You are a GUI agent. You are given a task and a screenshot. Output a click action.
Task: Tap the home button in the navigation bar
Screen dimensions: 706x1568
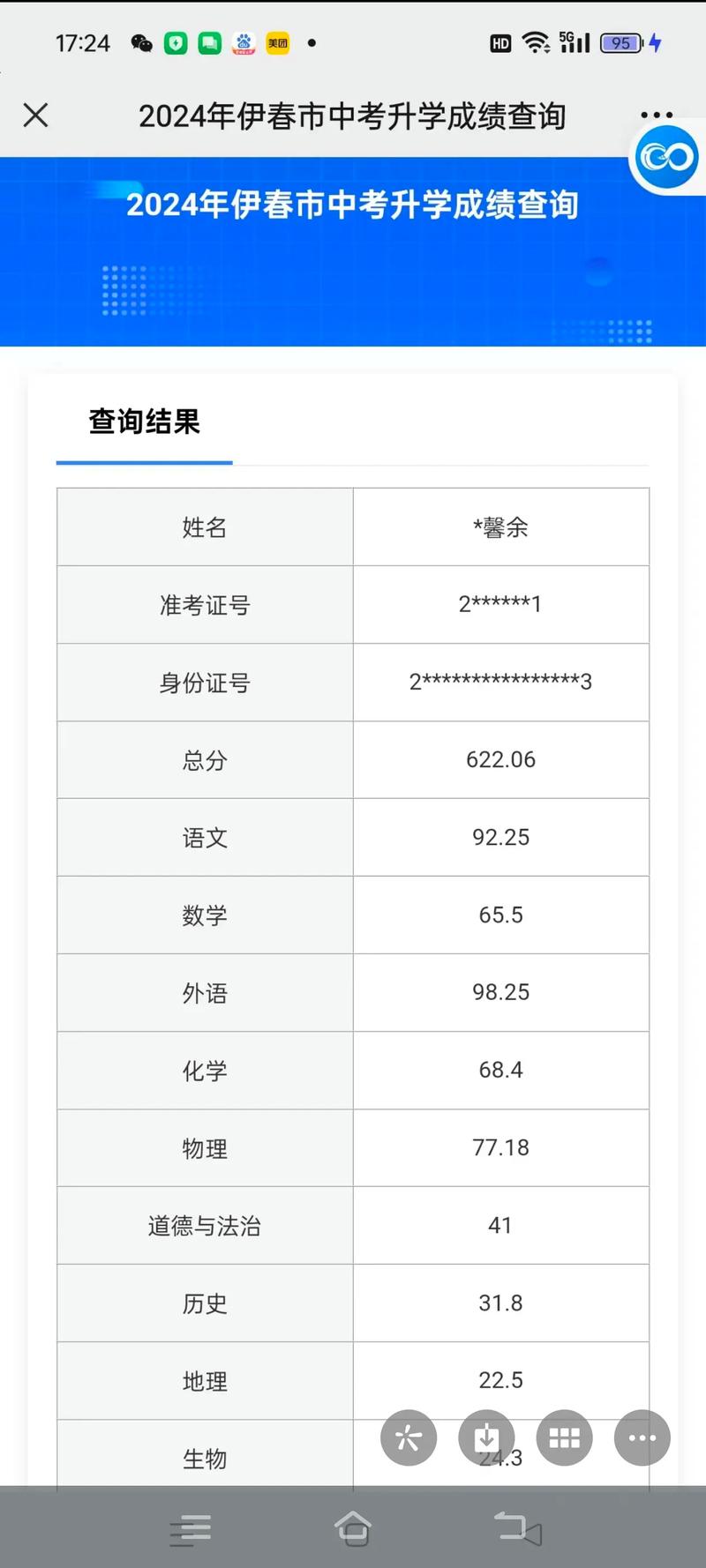(353, 1528)
